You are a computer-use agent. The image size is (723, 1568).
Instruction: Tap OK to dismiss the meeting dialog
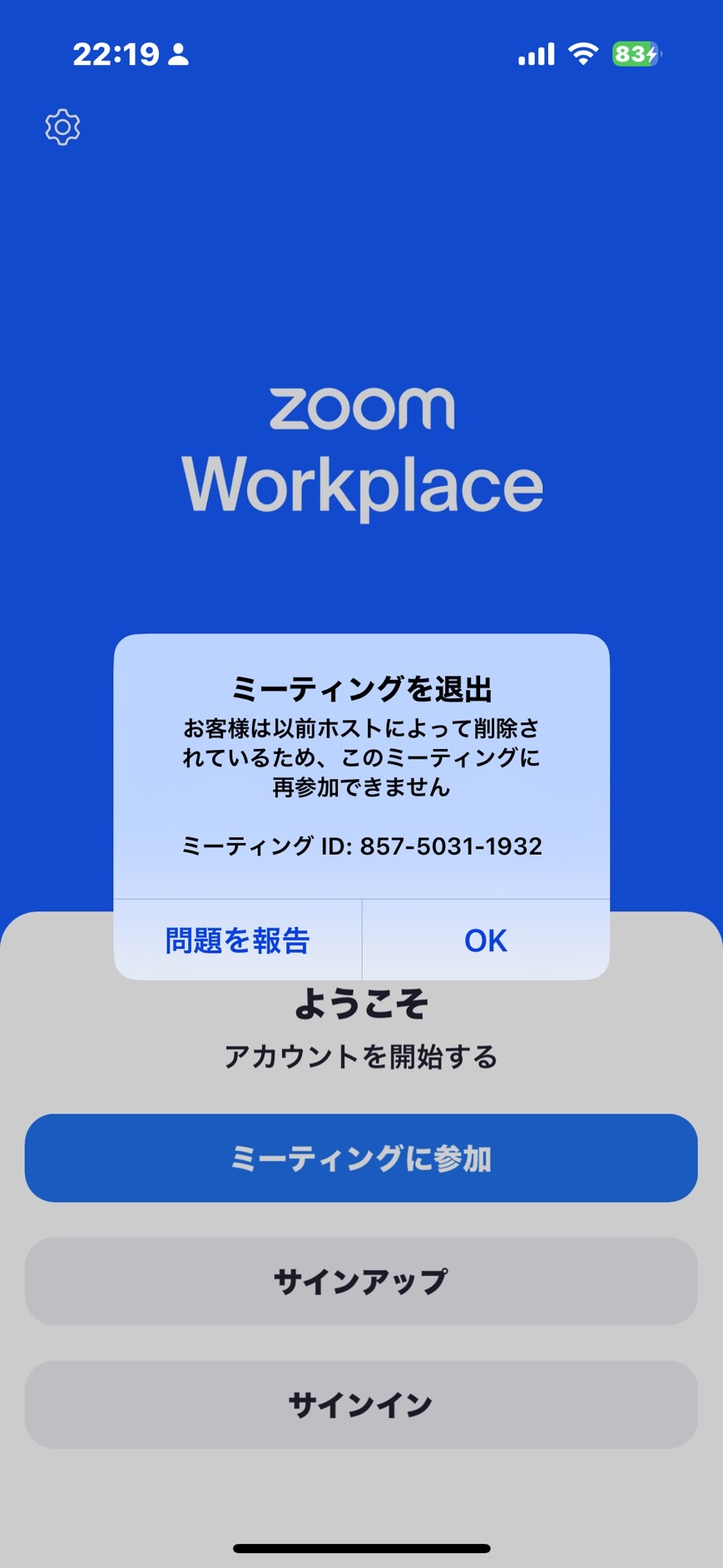coord(486,940)
